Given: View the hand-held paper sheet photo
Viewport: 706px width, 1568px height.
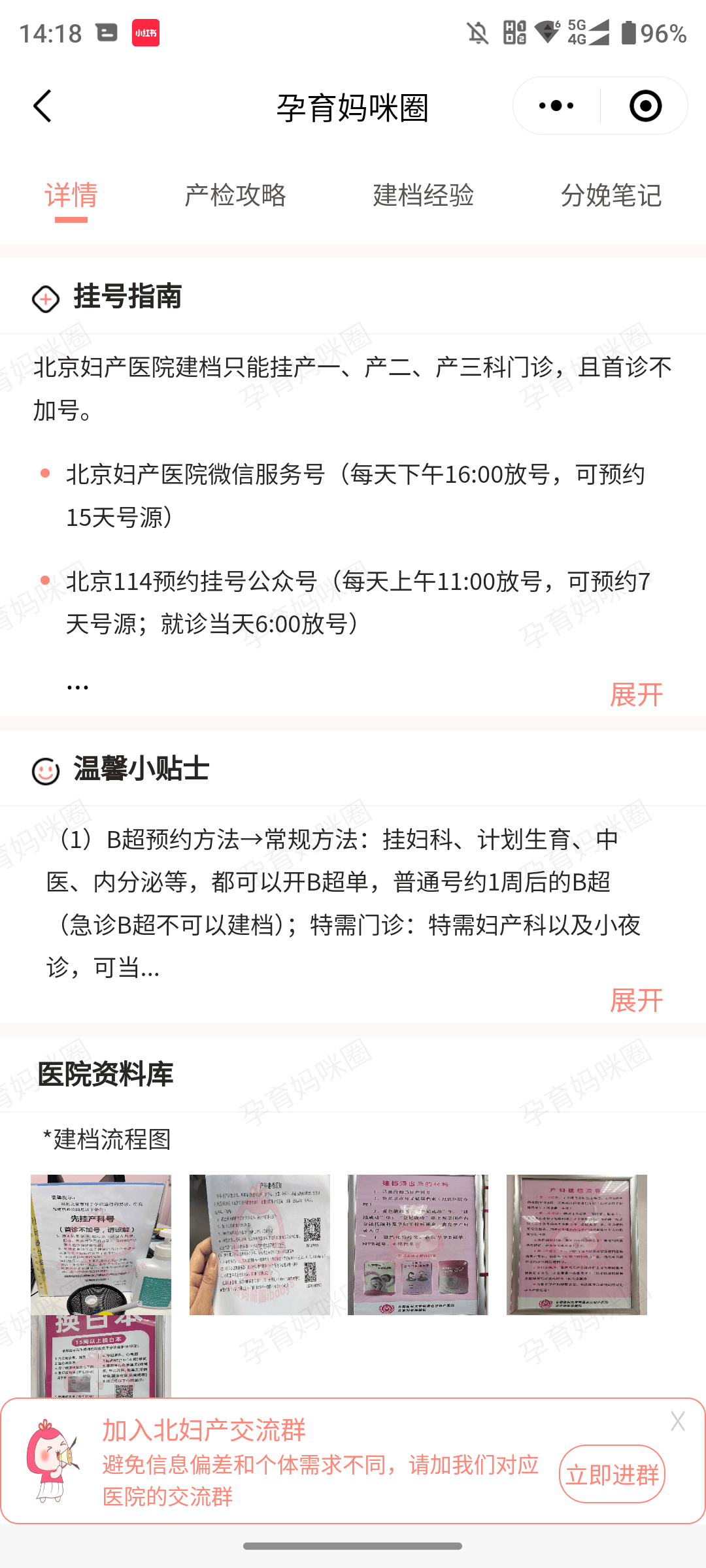Looking at the screenshot, I should click(260, 1244).
